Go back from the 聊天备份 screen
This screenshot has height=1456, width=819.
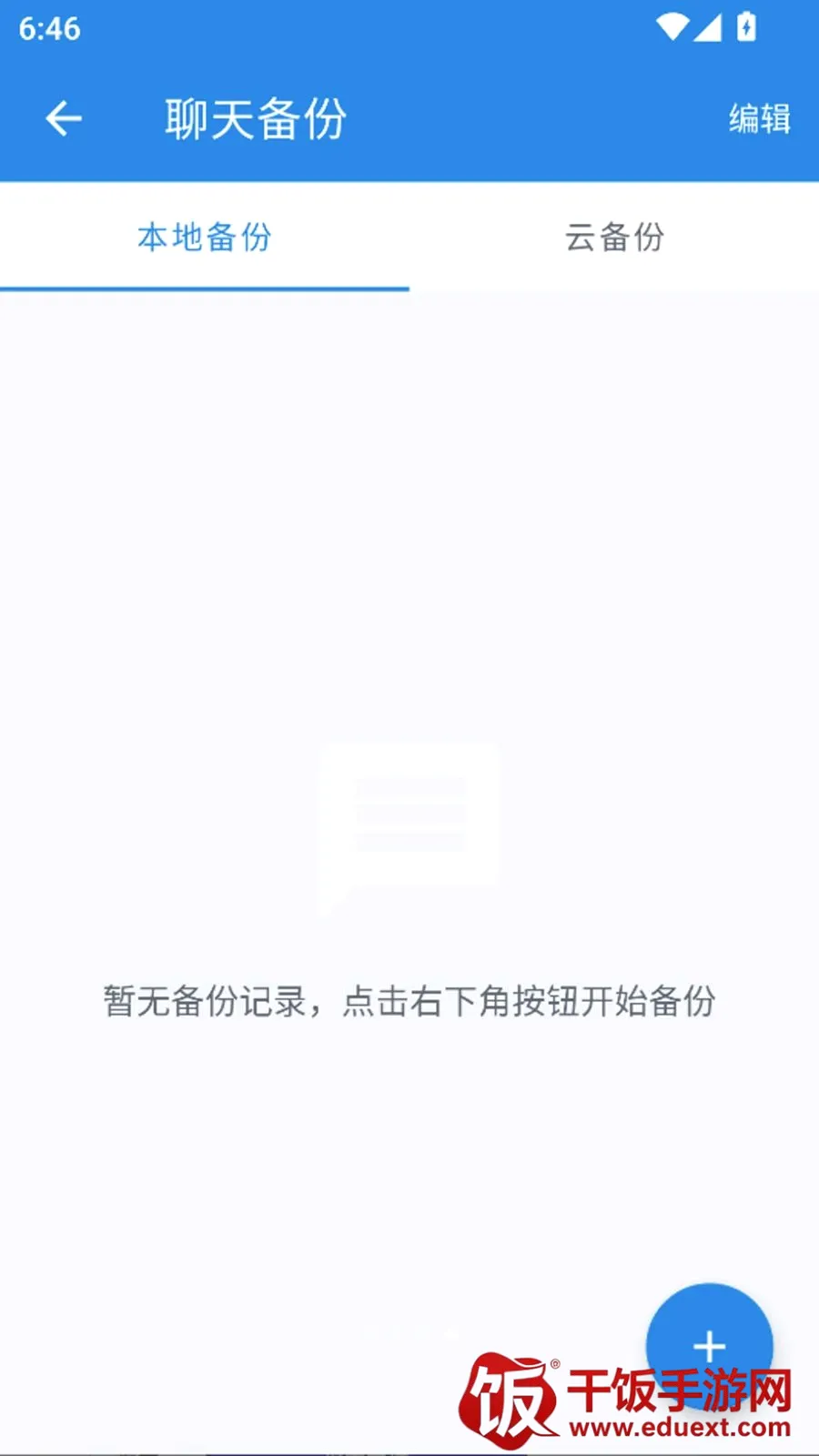point(64,119)
